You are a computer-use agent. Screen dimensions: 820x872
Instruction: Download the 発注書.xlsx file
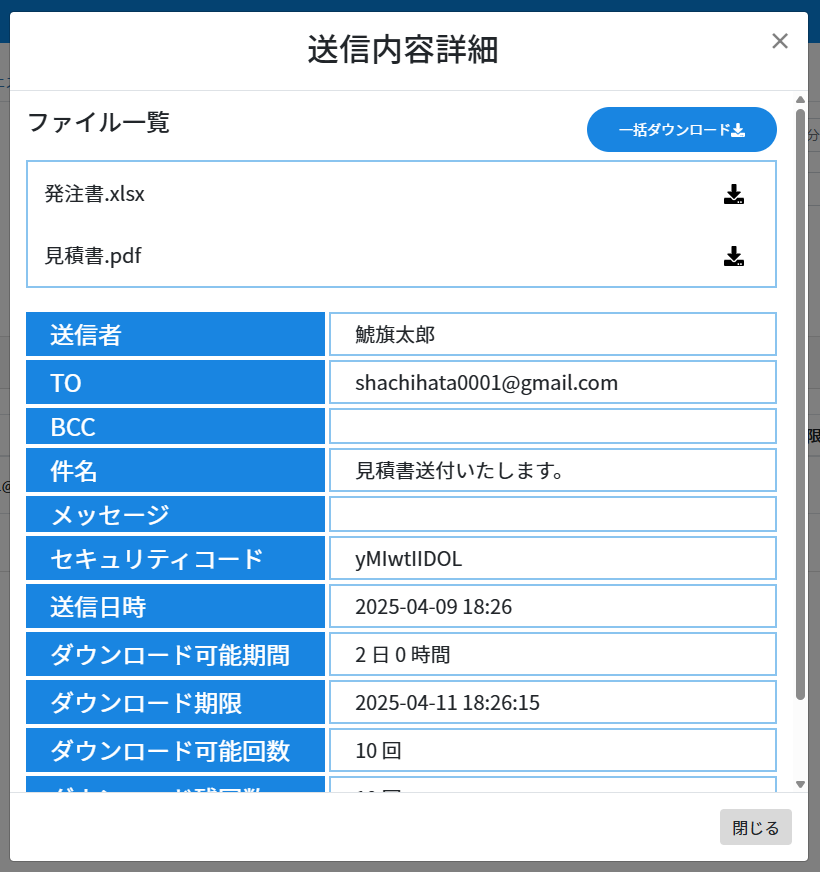pos(734,195)
